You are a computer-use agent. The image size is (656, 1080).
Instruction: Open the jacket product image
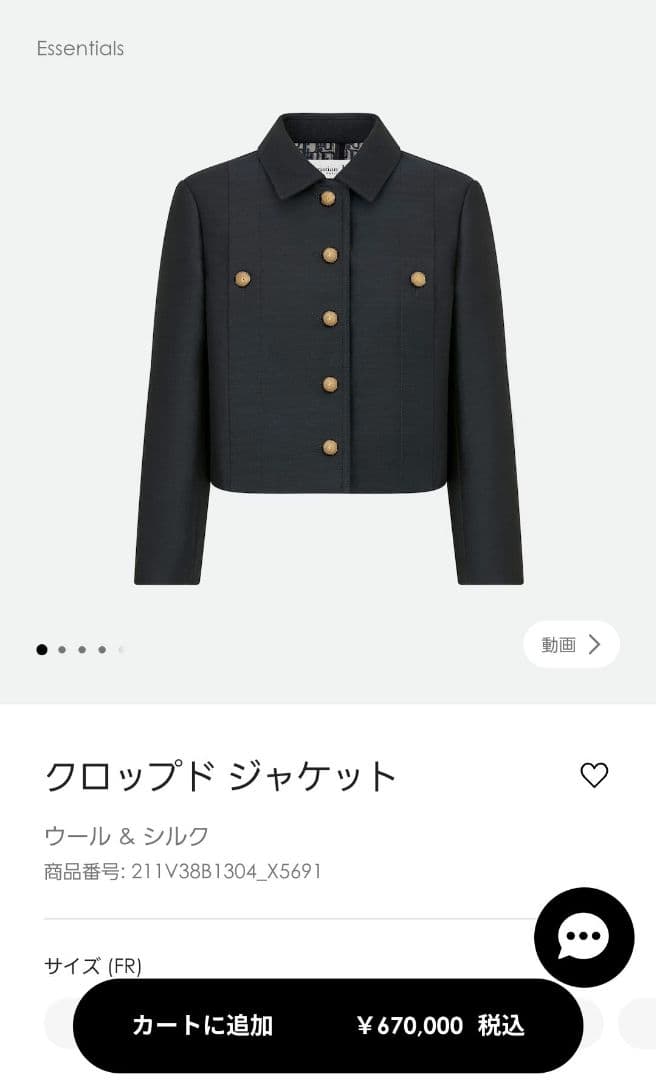tap(329, 348)
